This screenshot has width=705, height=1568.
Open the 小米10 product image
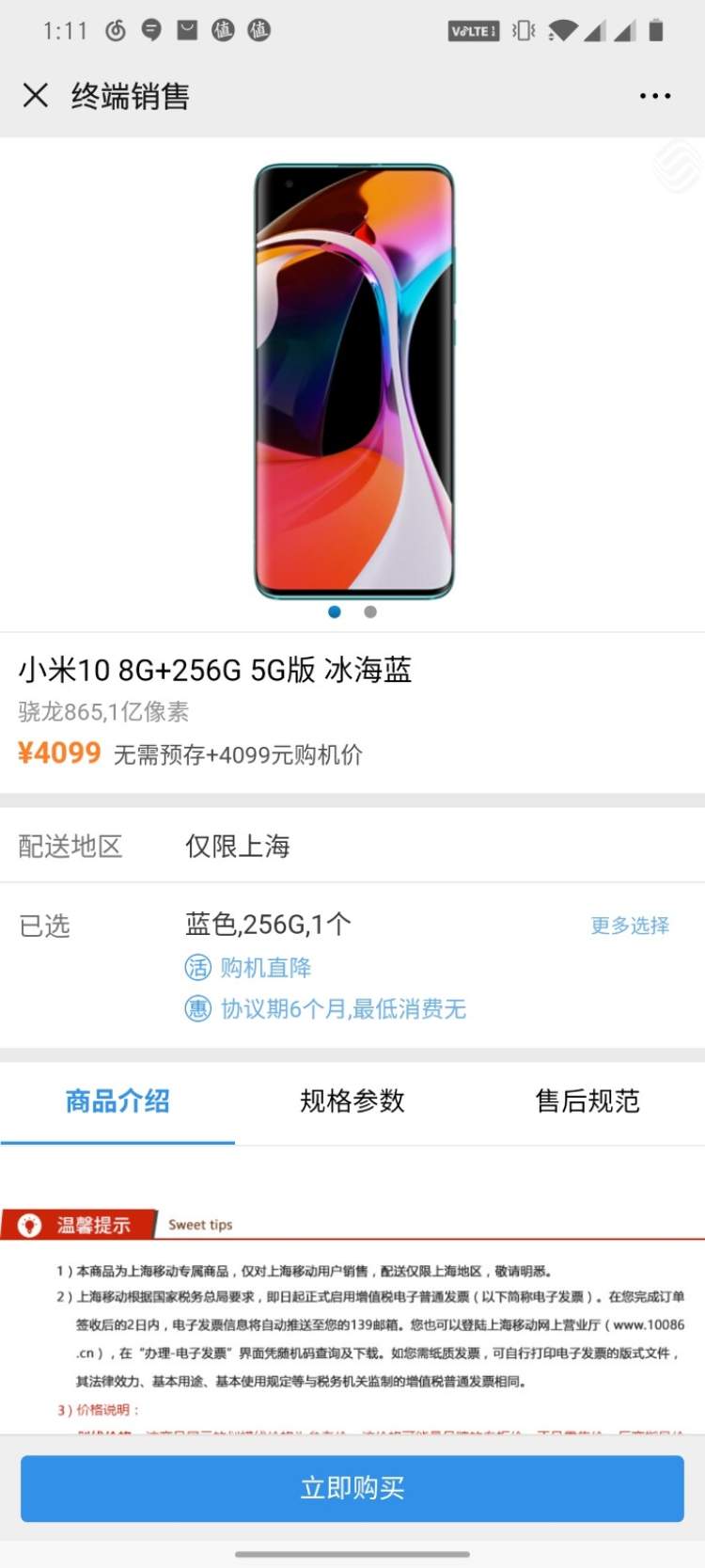pyautogui.click(x=354, y=381)
